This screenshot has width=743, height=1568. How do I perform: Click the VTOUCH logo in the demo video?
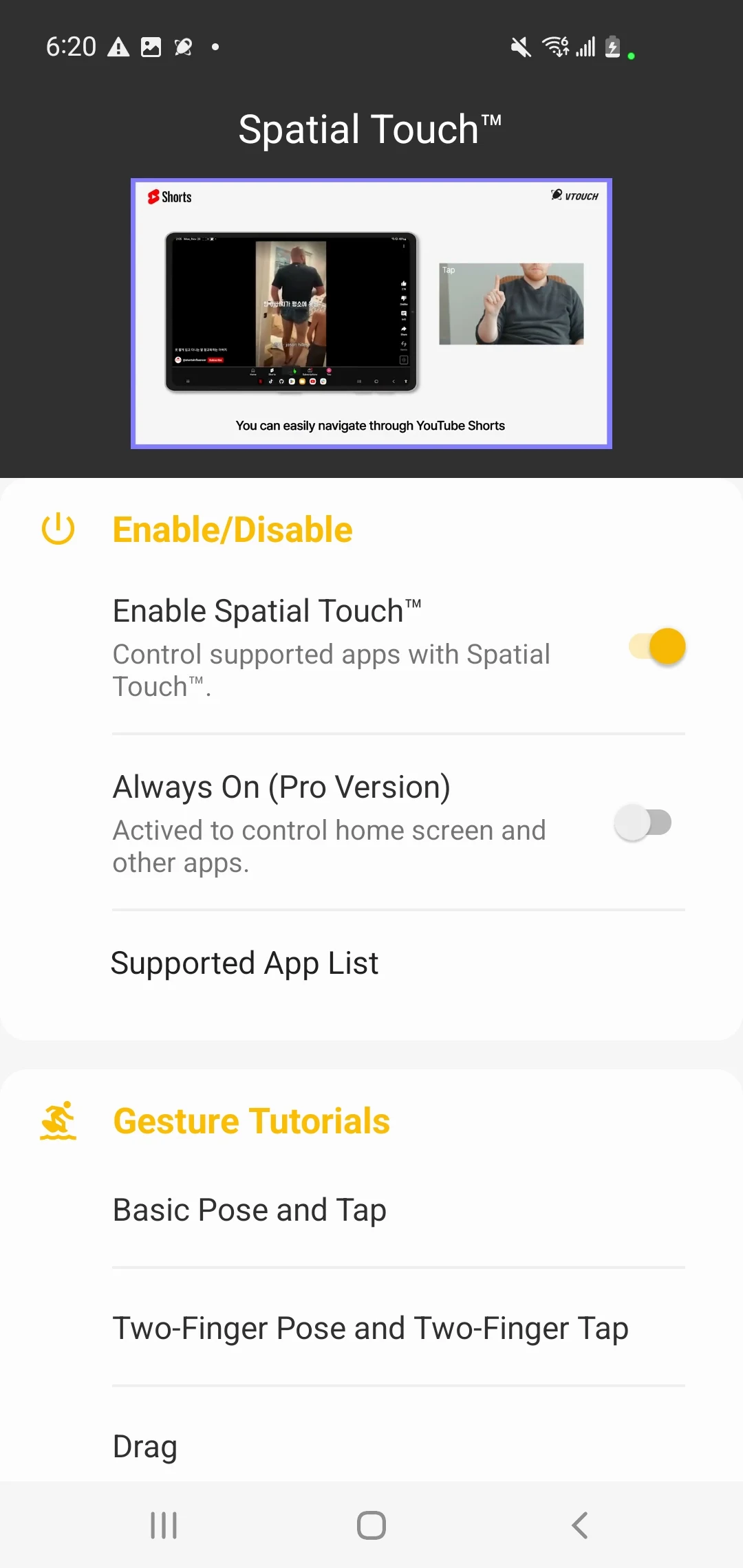point(574,196)
